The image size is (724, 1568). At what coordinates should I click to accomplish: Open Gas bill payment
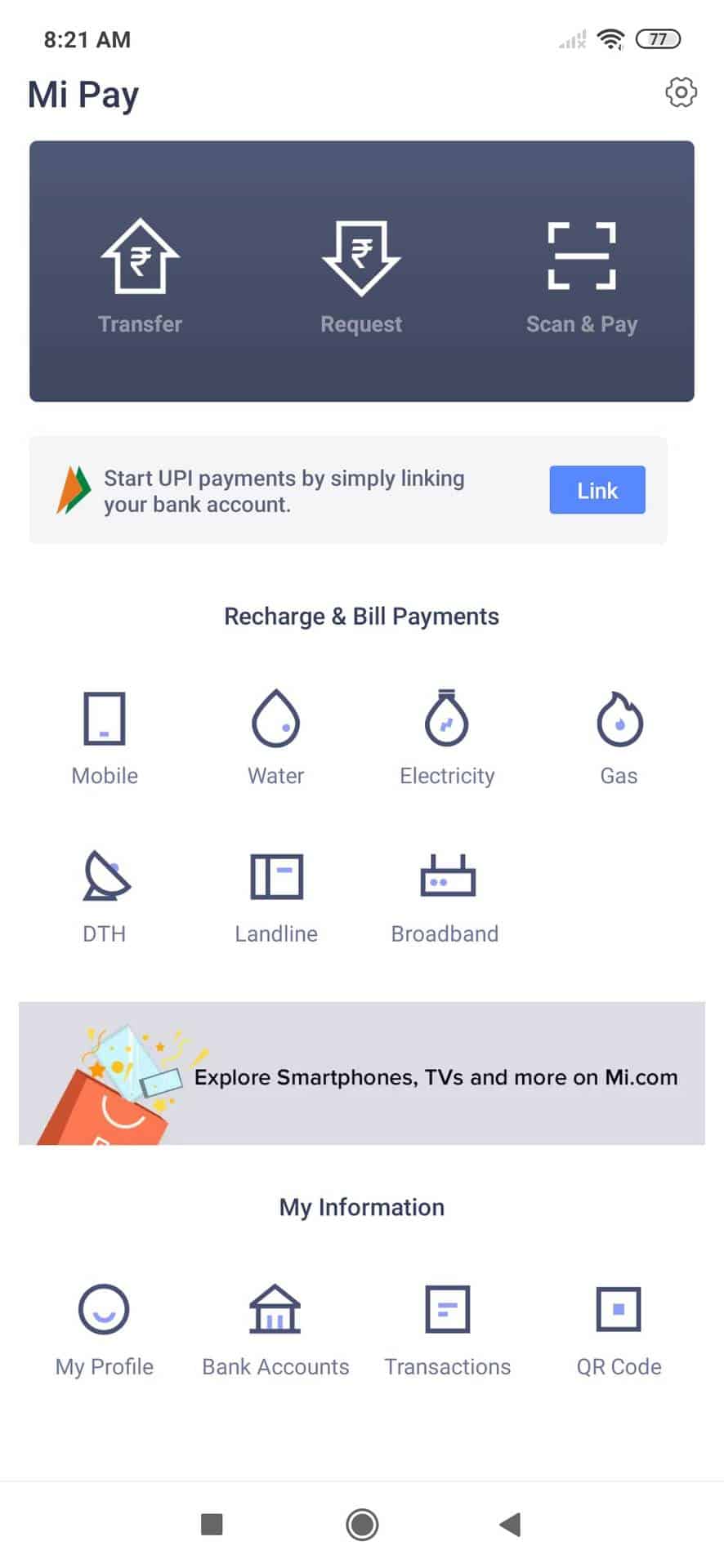tap(619, 737)
